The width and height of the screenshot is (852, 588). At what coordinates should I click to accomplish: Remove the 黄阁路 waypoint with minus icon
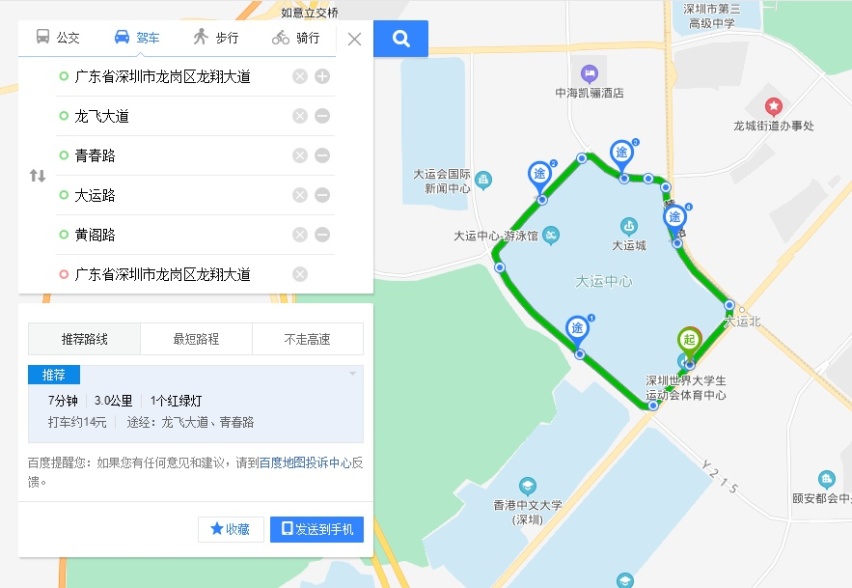(x=322, y=235)
